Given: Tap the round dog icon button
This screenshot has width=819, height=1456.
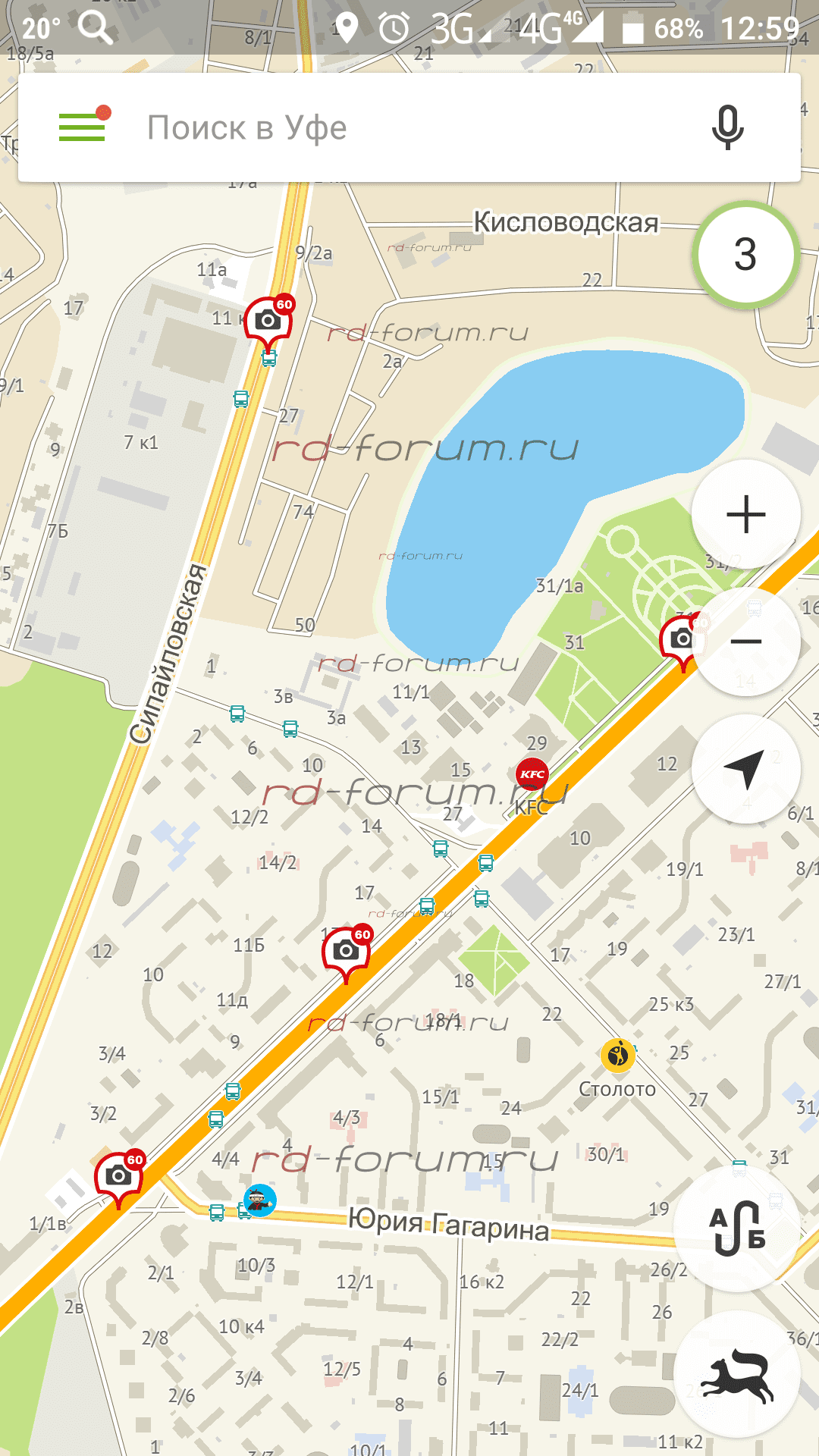Looking at the screenshot, I should coord(736,1374).
